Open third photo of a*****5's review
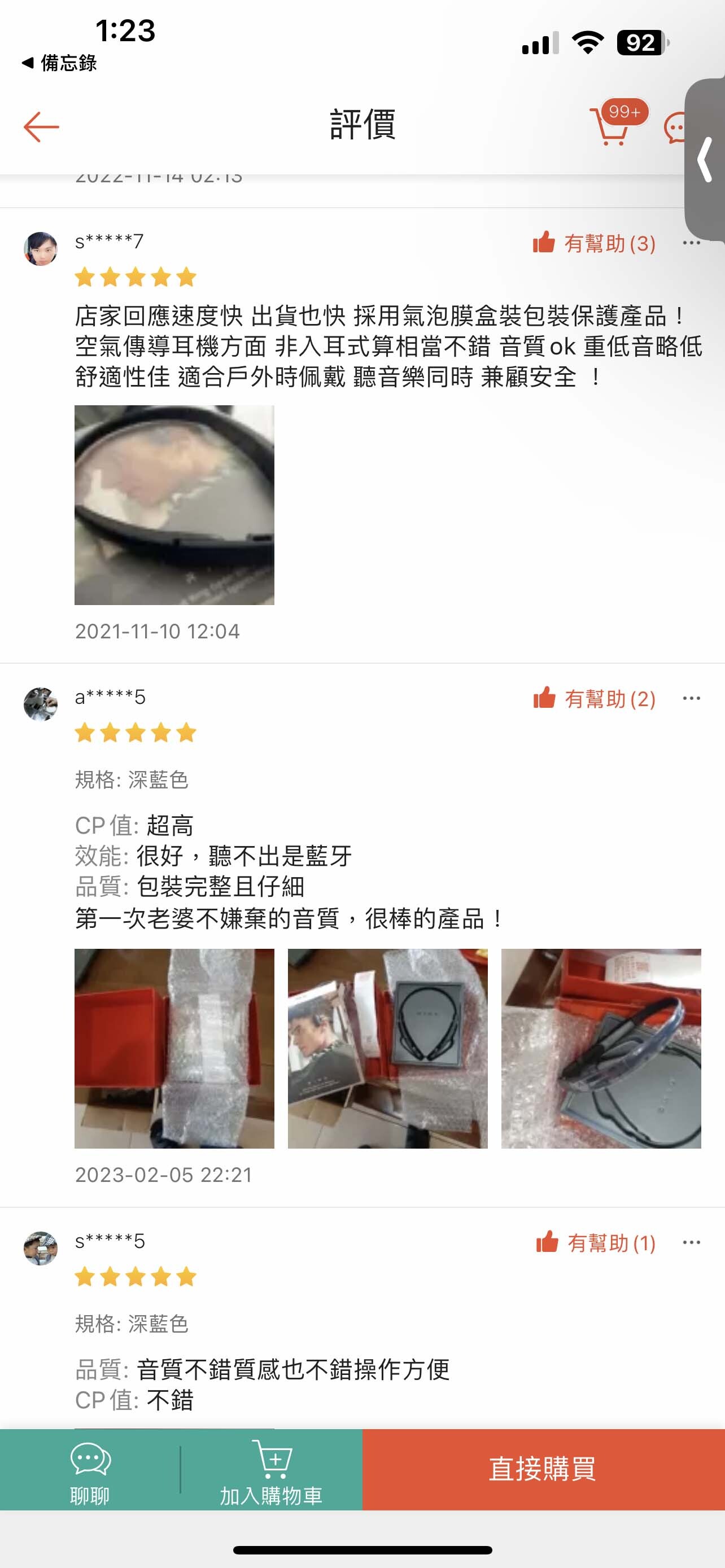 click(x=601, y=1048)
